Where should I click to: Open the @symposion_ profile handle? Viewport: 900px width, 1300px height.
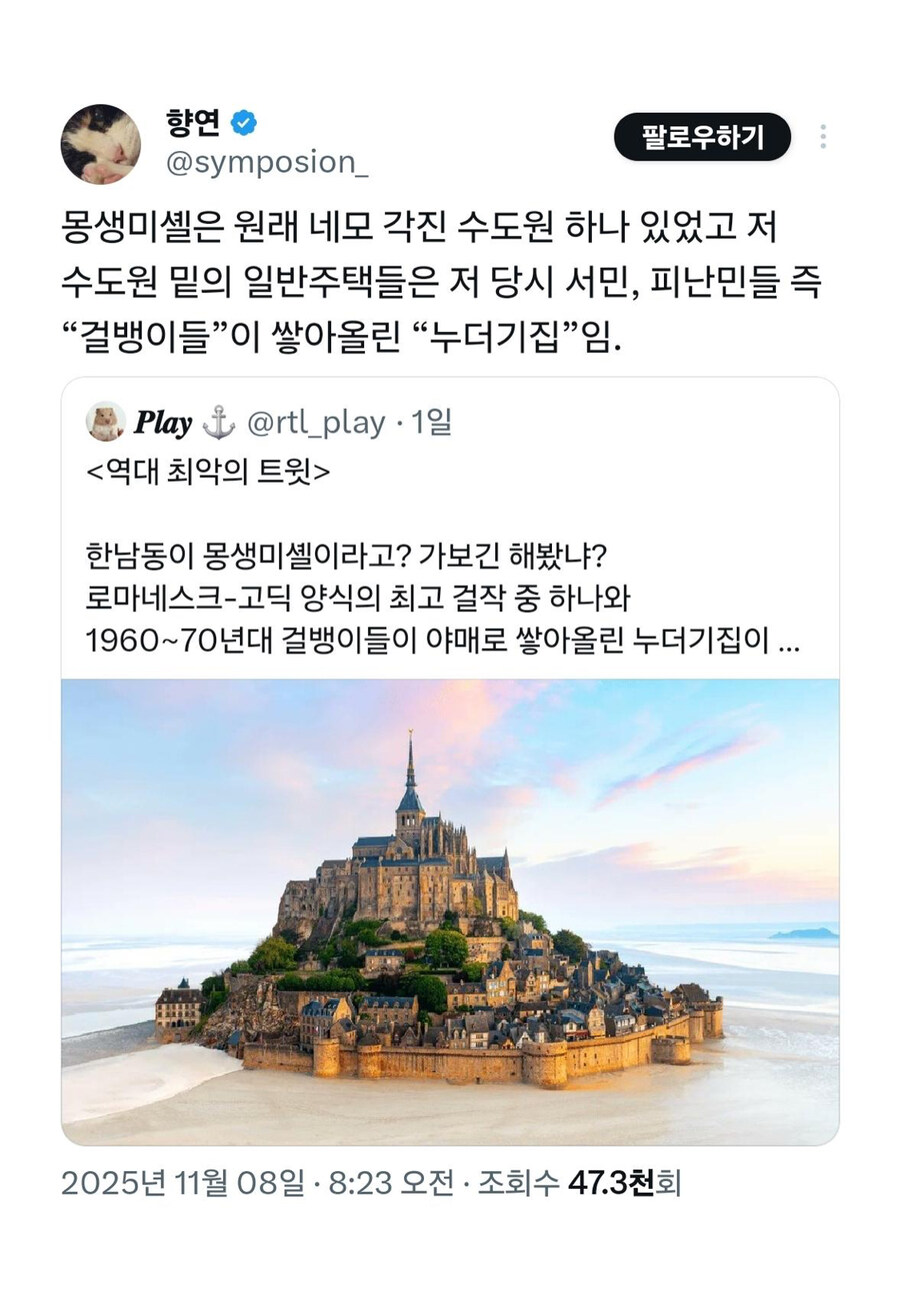click(267, 163)
